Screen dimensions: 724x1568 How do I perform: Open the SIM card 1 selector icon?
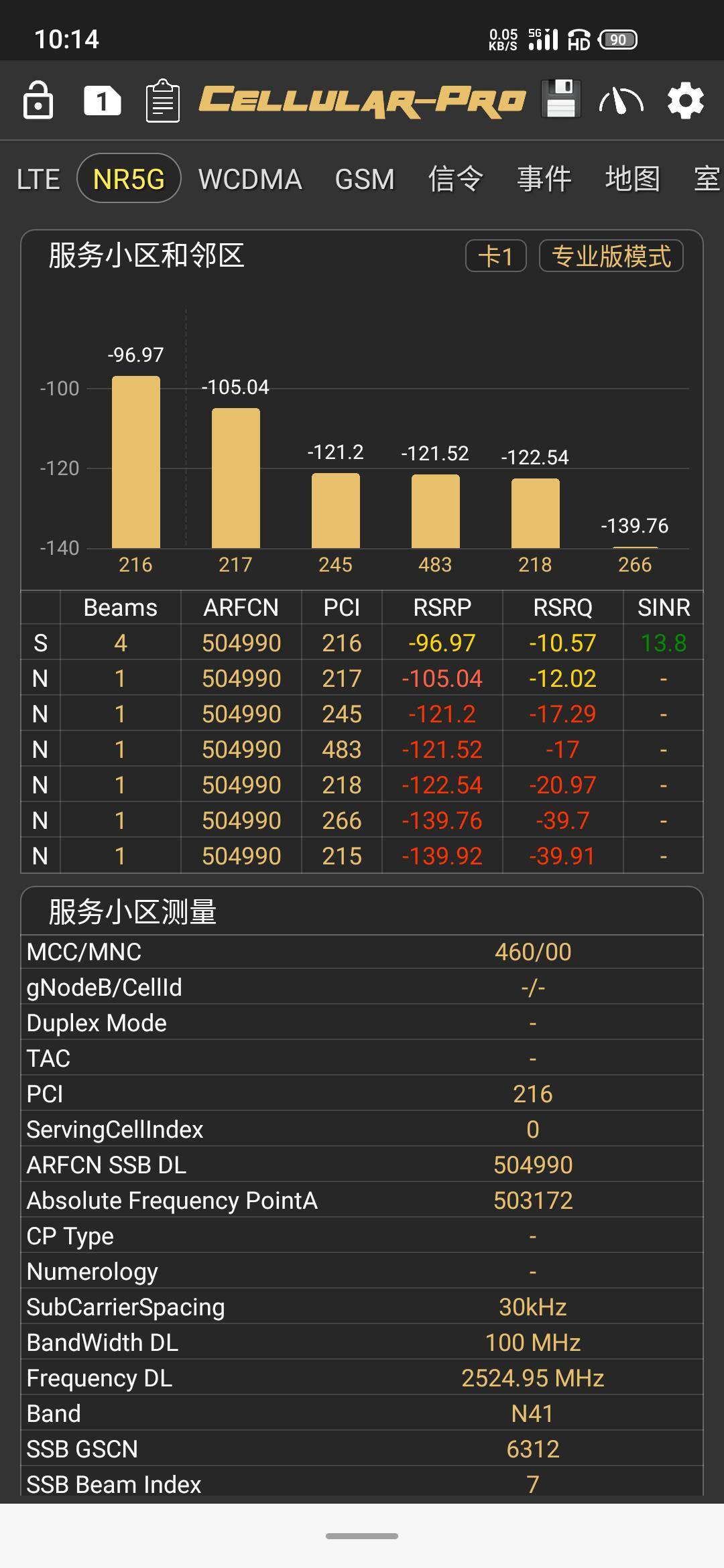[x=102, y=101]
